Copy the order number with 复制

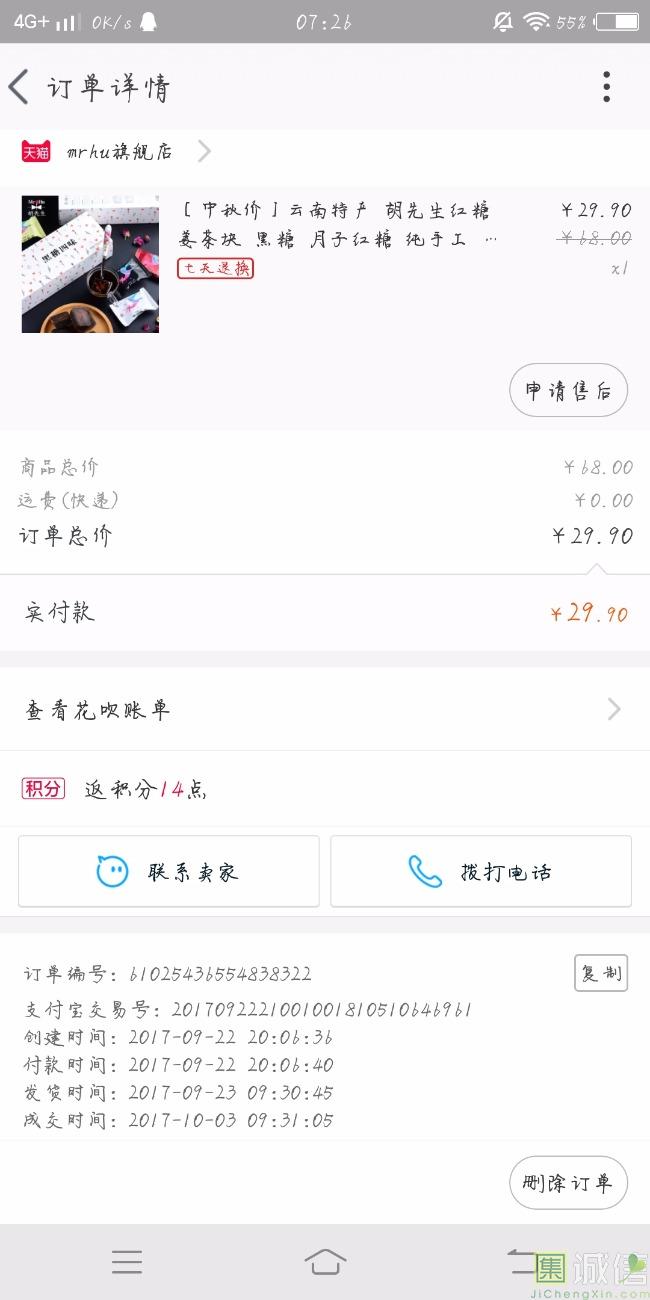(601, 973)
